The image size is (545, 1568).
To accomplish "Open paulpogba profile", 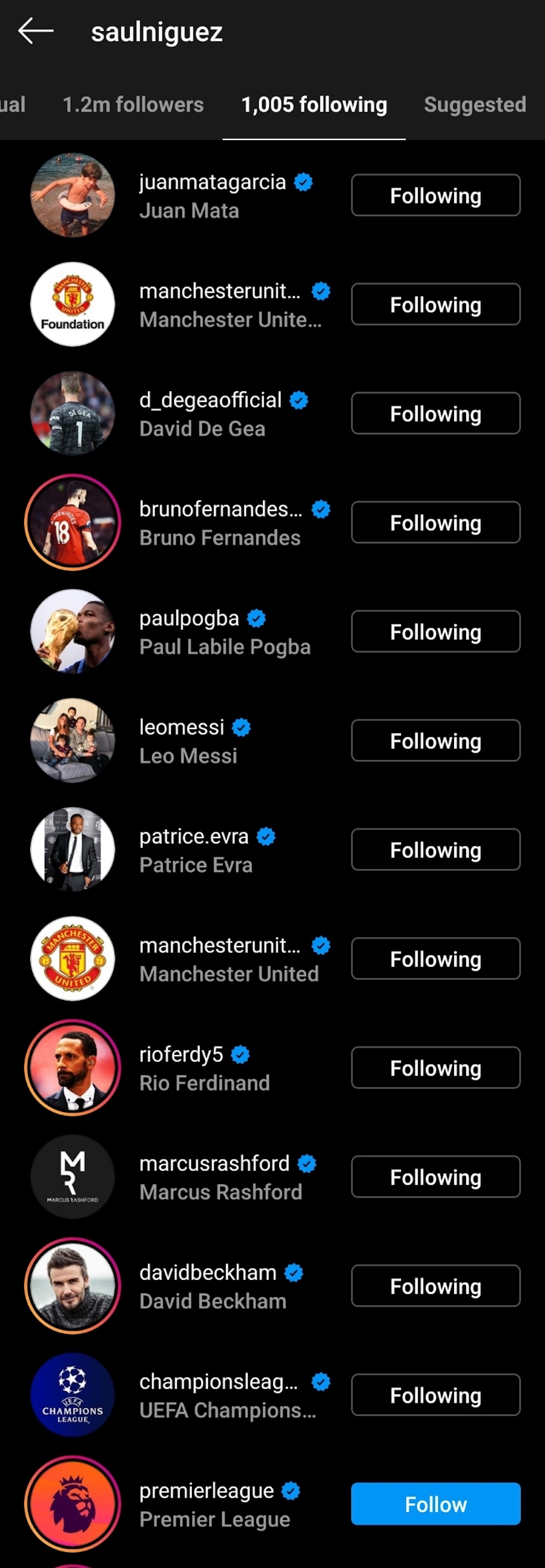I will 189,619.
